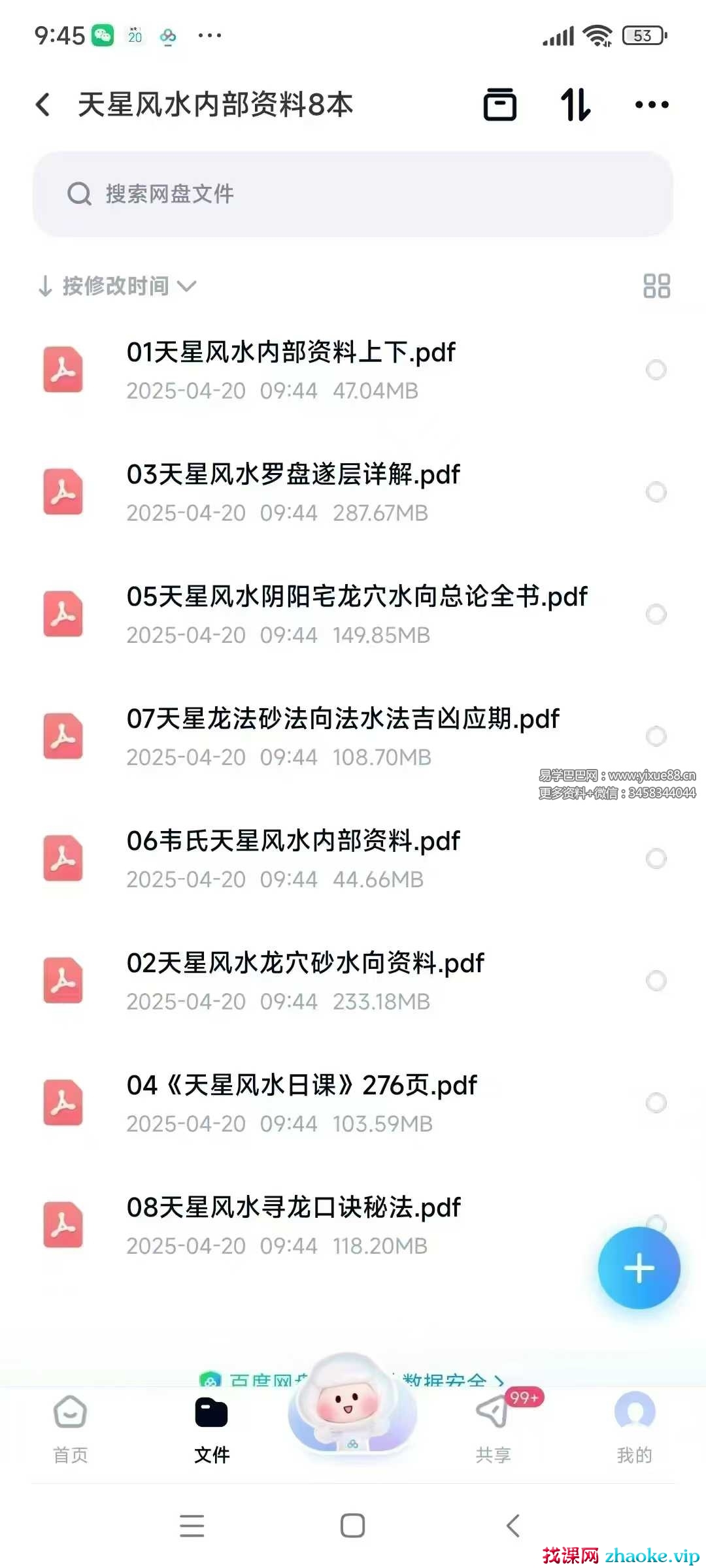Screen dimensions: 706x1568
Task: Open 03天星风水罗盘逐层详解.pdf
Action: click(293, 475)
